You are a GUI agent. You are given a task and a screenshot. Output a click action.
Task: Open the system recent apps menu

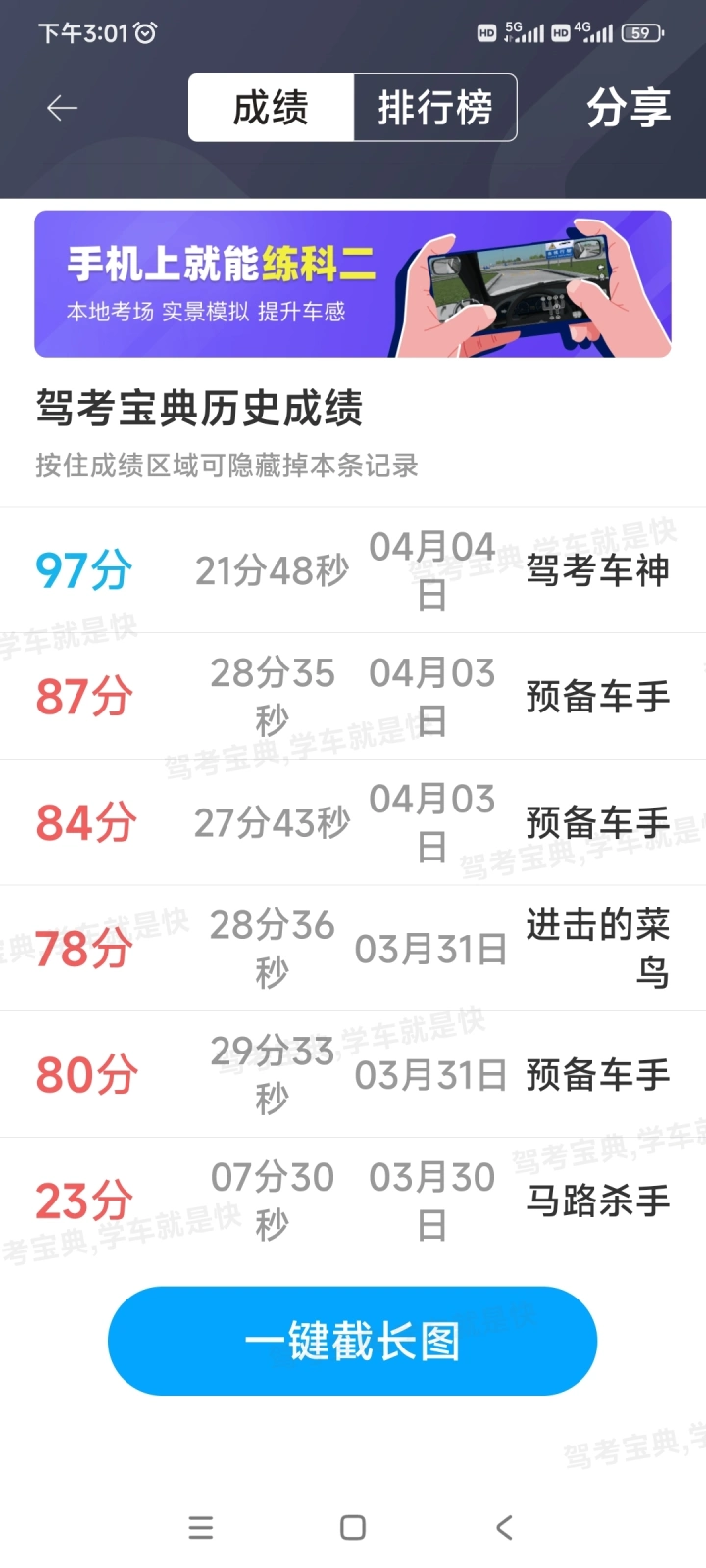[x=201, y=1527]
